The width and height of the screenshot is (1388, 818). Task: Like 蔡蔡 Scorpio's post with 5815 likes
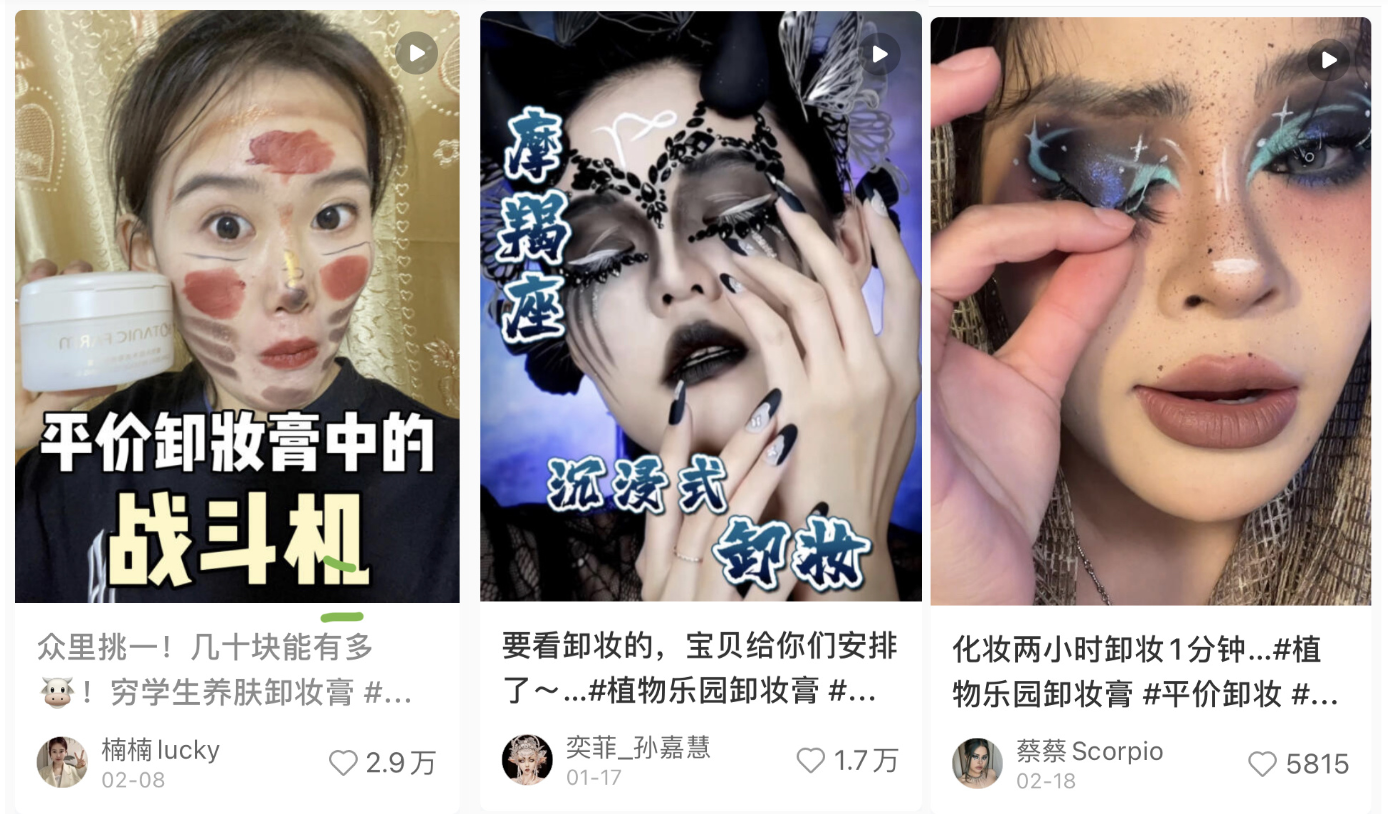pyautogui.click(x=1263, y=765)
